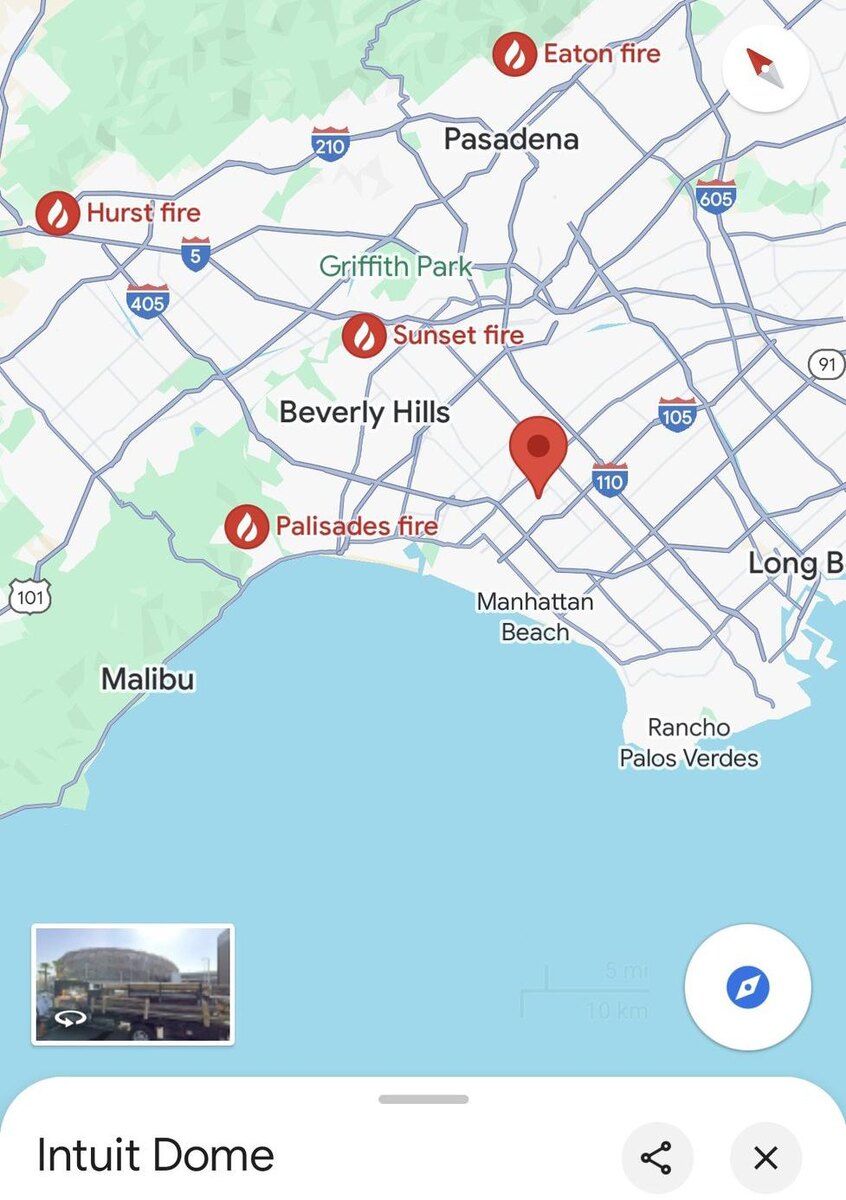Screen dimensions: 846x1200
Task: Tap the compass orientation arrow icon
Action: pos(764,68)
